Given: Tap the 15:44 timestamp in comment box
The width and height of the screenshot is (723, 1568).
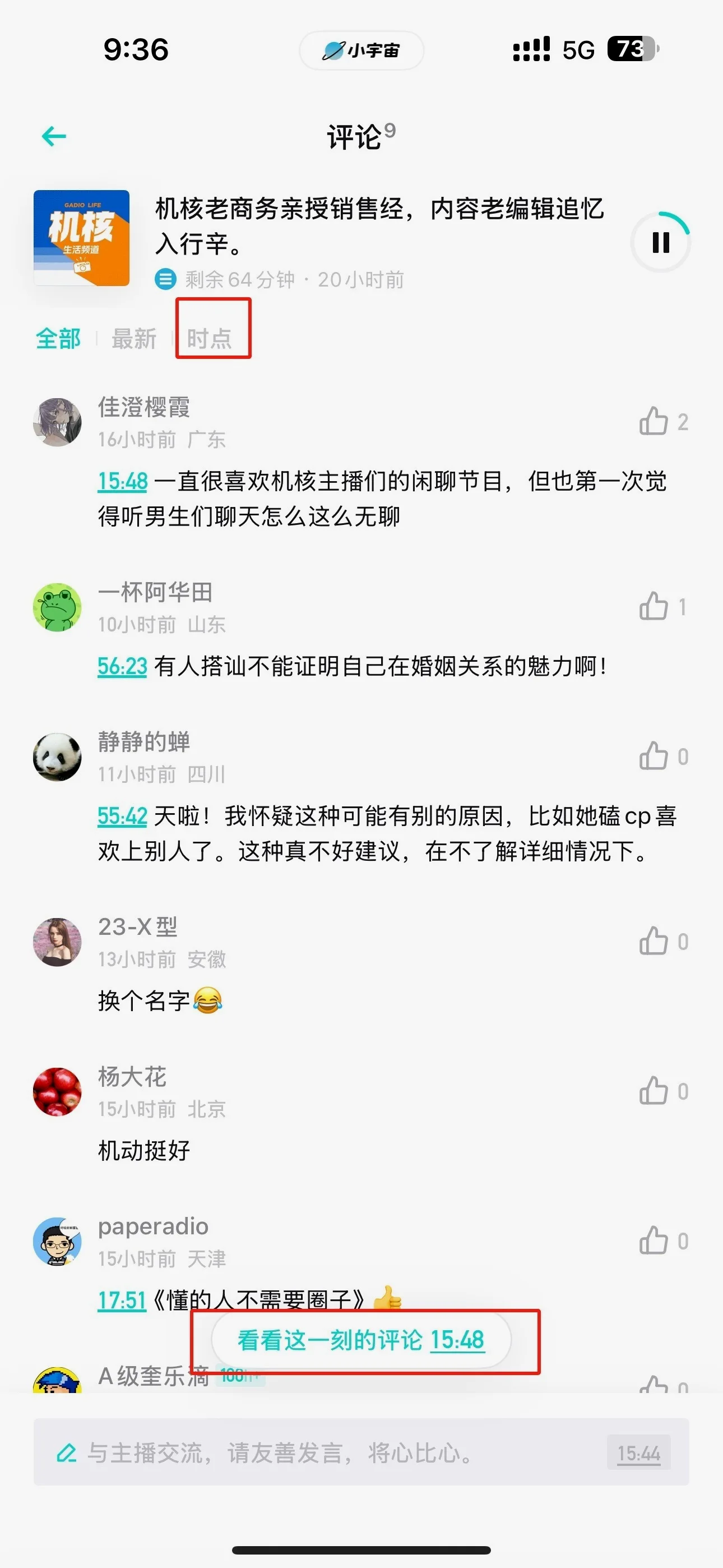Looking at the screenshot, I should (638, 1453).
